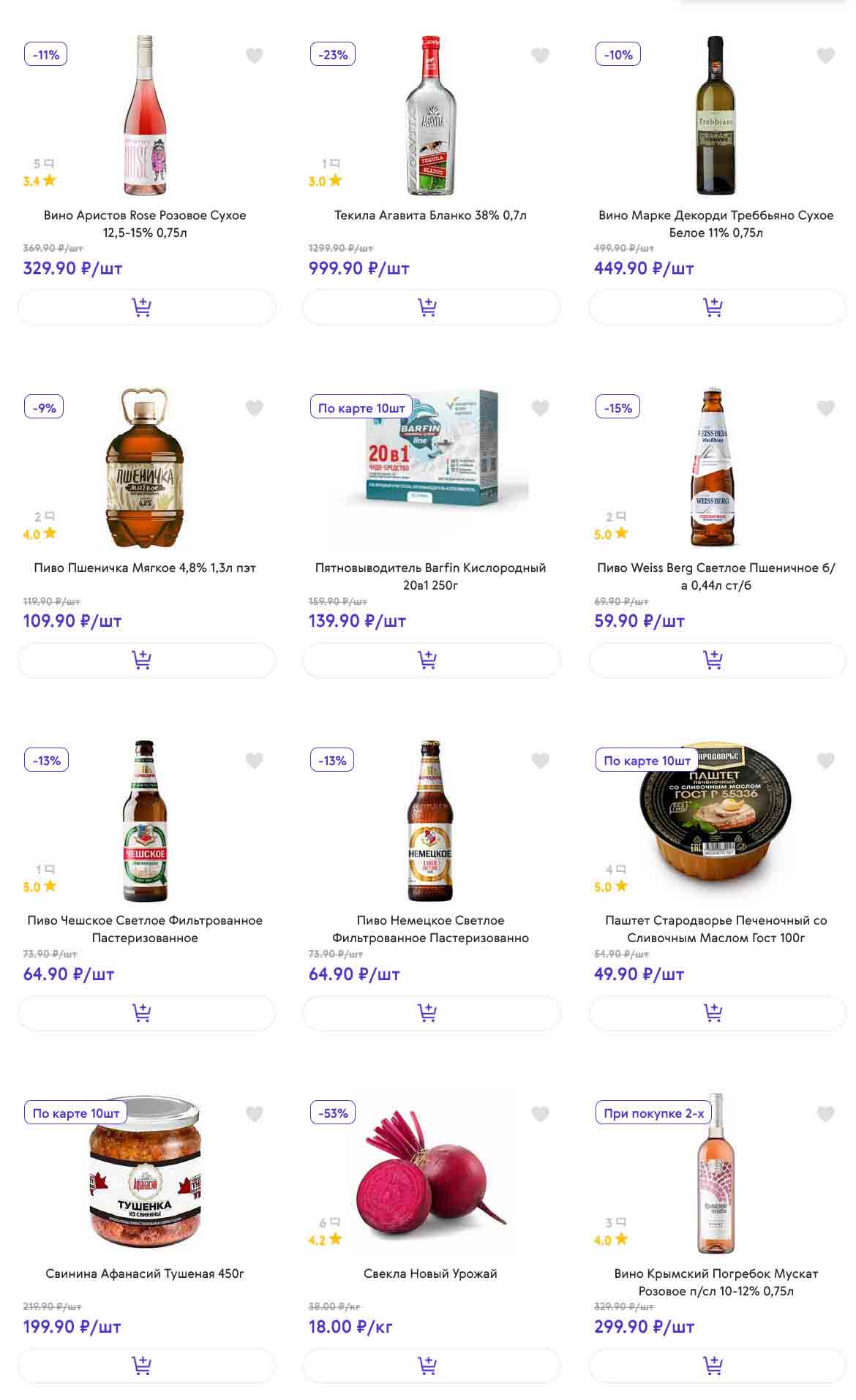
Task: Favorite Текила Агавита Бланко with heart icon
Action: tap(540, 56)
